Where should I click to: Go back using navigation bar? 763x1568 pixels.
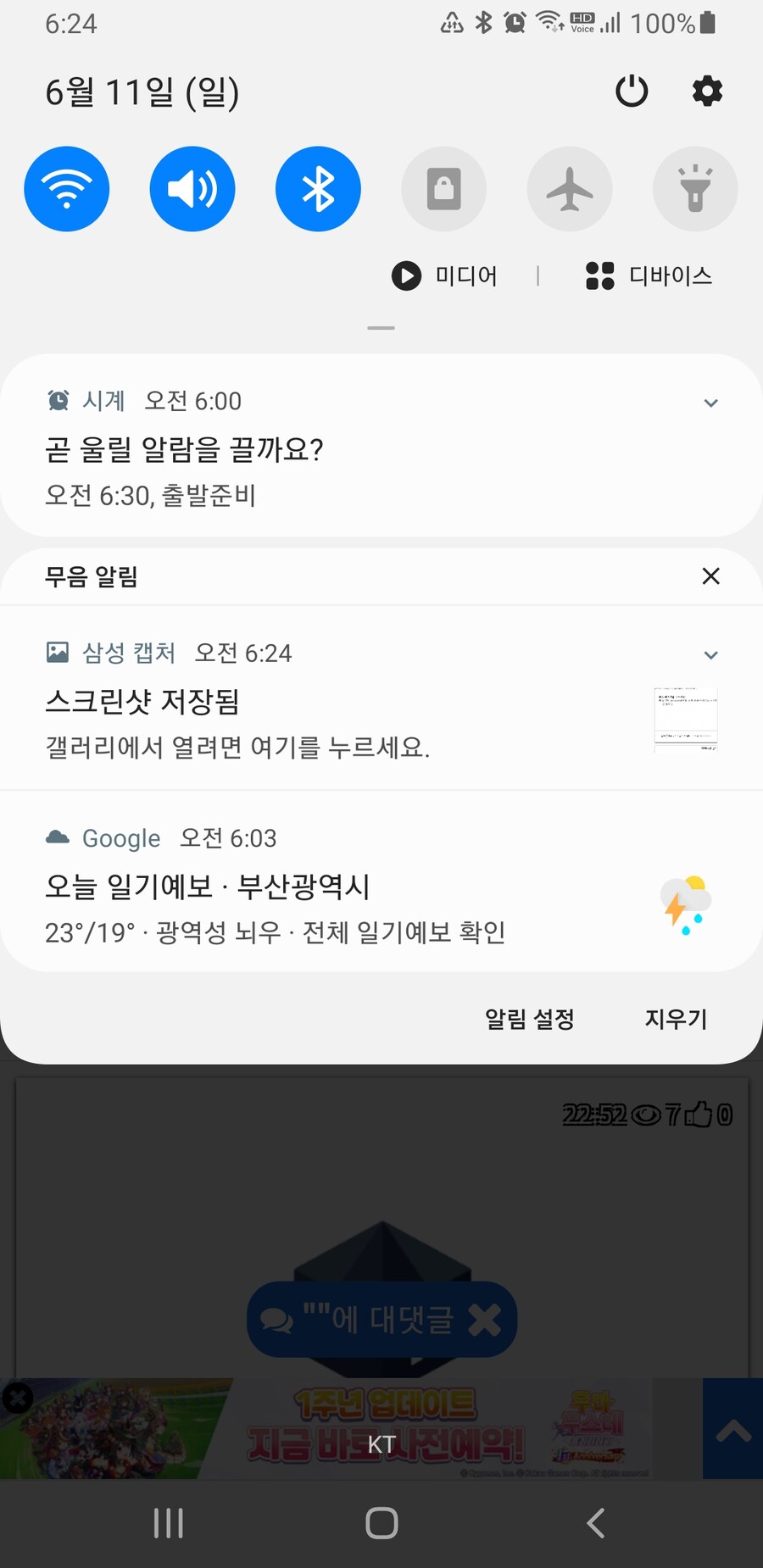[595, 1523]
